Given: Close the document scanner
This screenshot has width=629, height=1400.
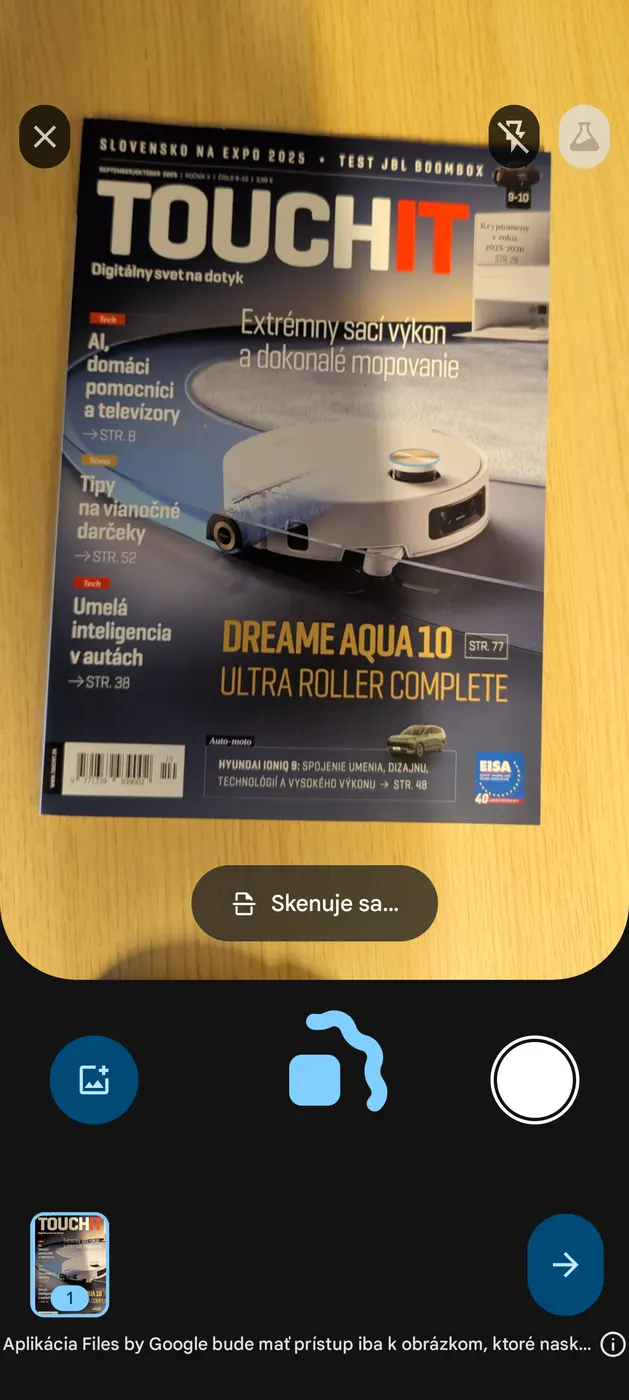Looking at the screenshot, I should [45, 137].
